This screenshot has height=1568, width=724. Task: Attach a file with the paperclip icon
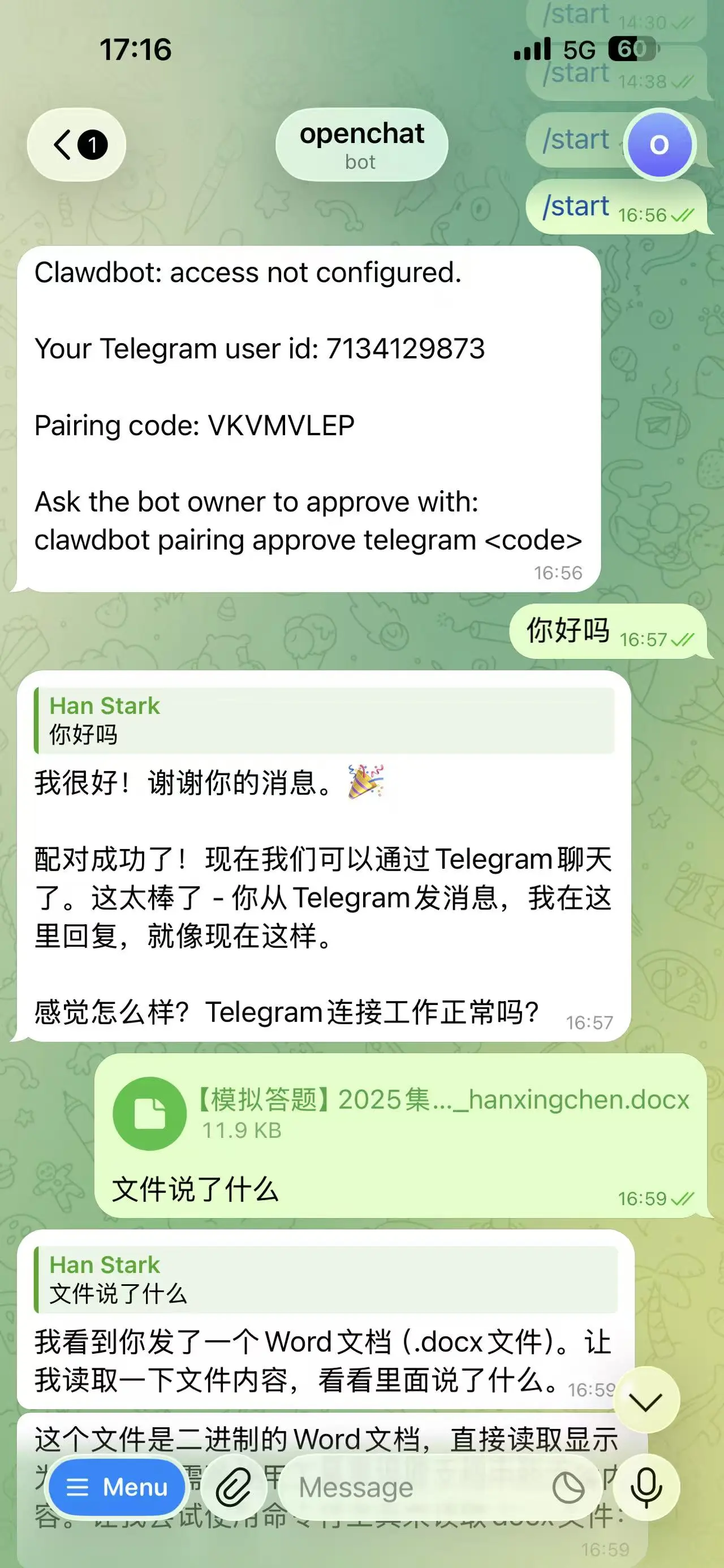(x=234, y=1487)
